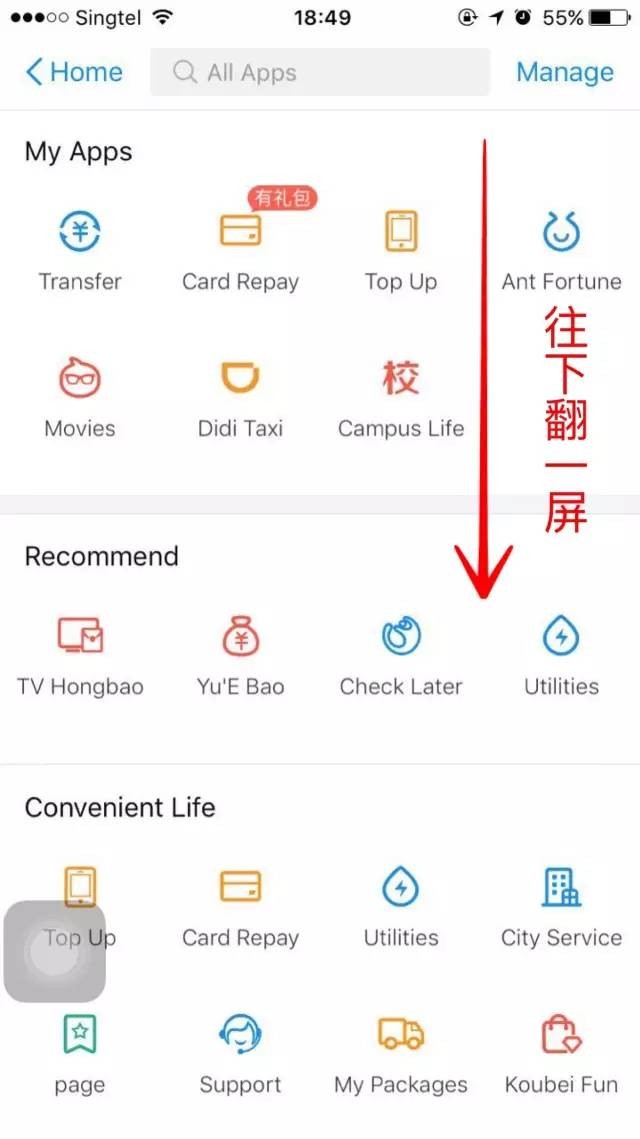Open Support
This screenshot has height=1139, width=640.
click(x=240, y=1053)
